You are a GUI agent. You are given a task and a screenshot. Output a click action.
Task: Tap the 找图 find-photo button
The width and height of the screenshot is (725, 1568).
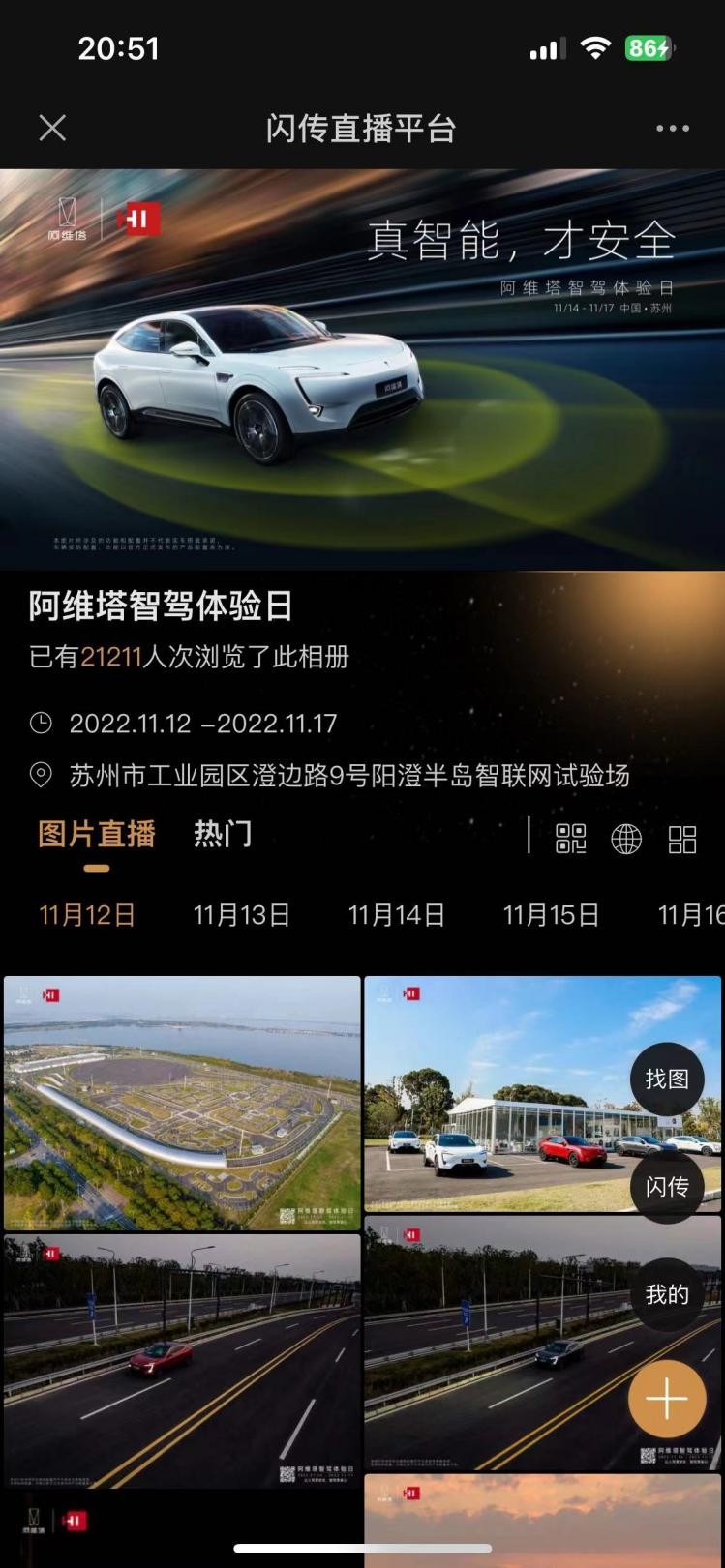(x=667, y=1079)
